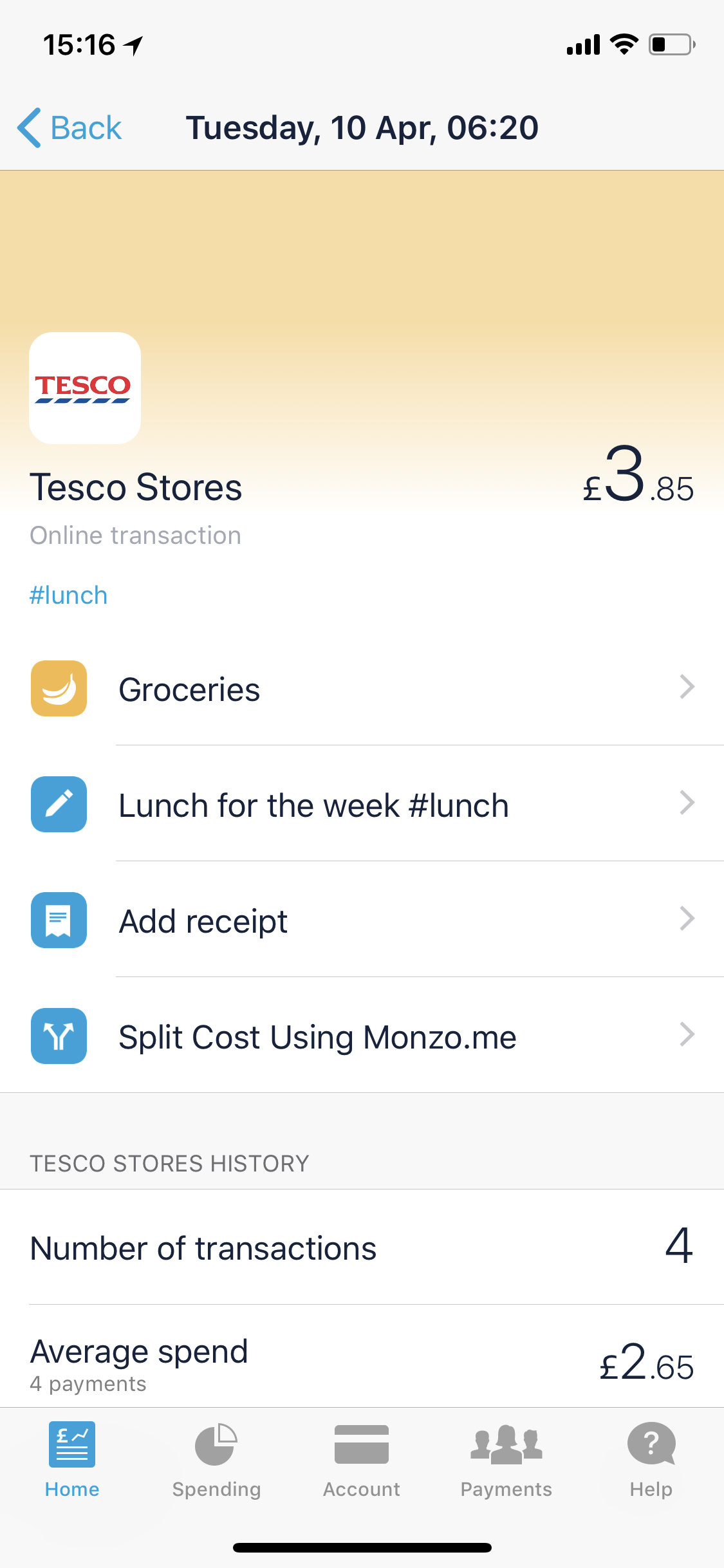Go back to the previous screen
The height and width of the screenshot is (1568, 724).
[x=70, y=127]
